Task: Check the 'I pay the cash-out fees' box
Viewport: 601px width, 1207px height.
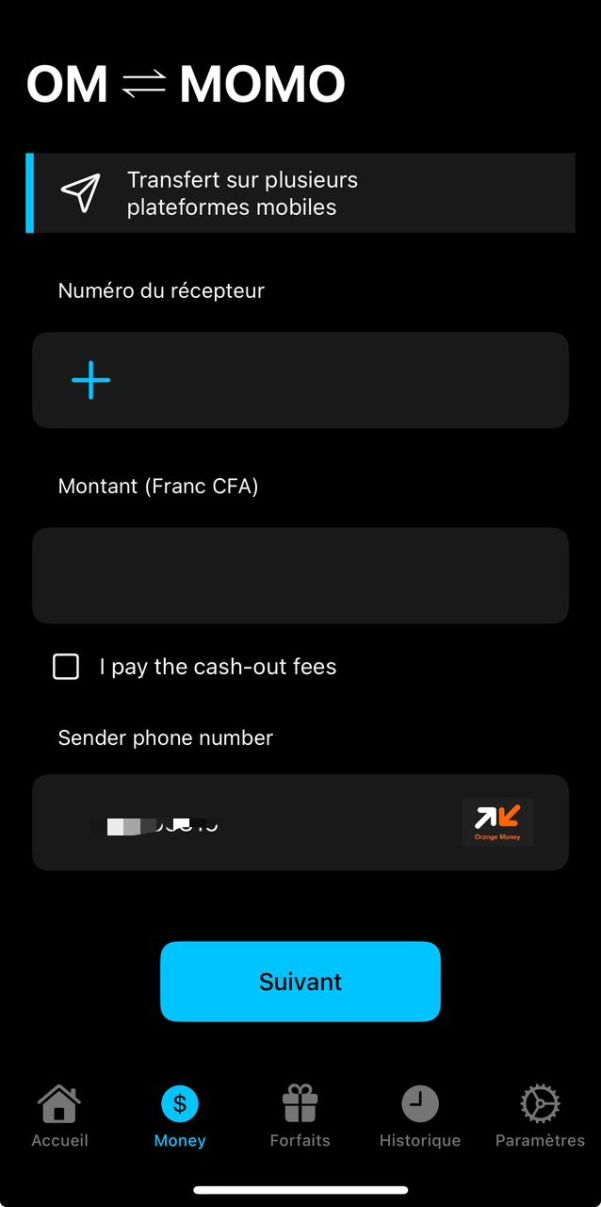Action: click(x=66, y=667)
